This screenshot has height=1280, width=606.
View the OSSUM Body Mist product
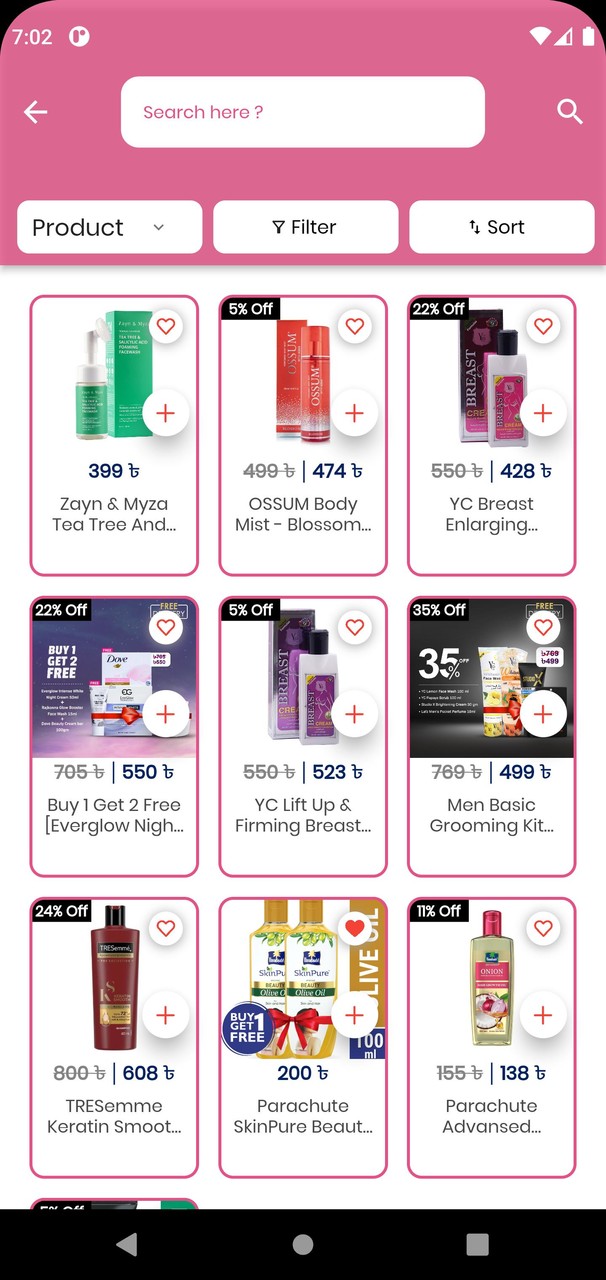(x=302, y=514)
